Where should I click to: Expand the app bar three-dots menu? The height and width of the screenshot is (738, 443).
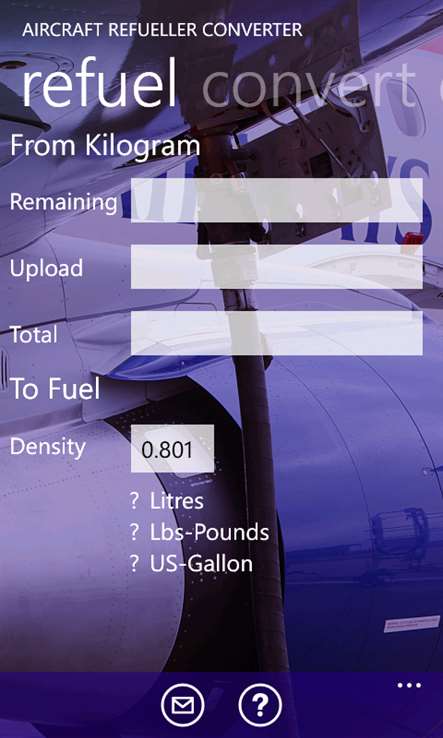(409, 685)
